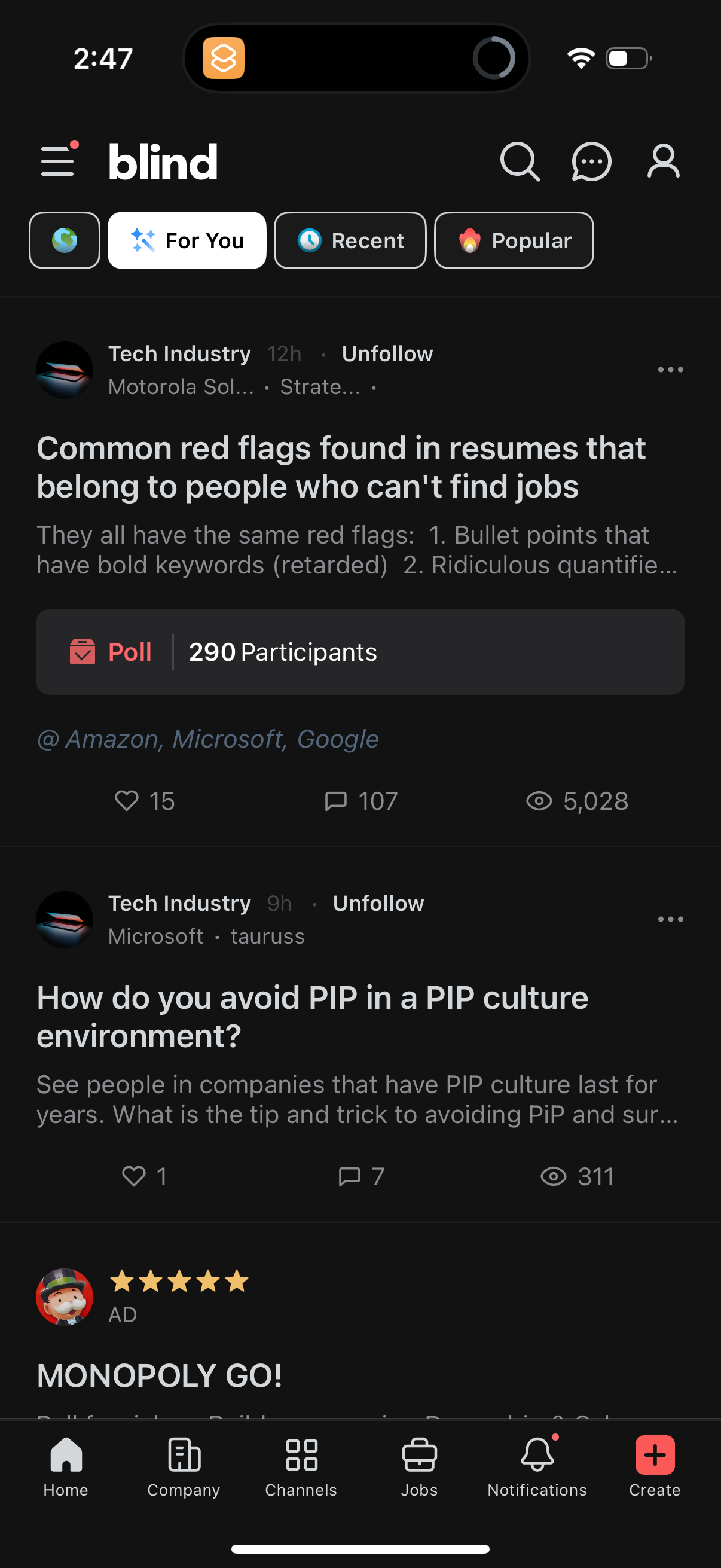Open the hamburger navigation menu
This screenshot has height=1568, width=721.
[57, 161]
